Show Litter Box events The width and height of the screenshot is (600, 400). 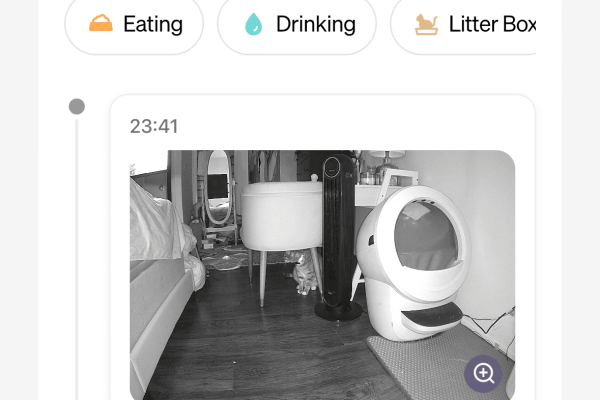tap(465, 24)
